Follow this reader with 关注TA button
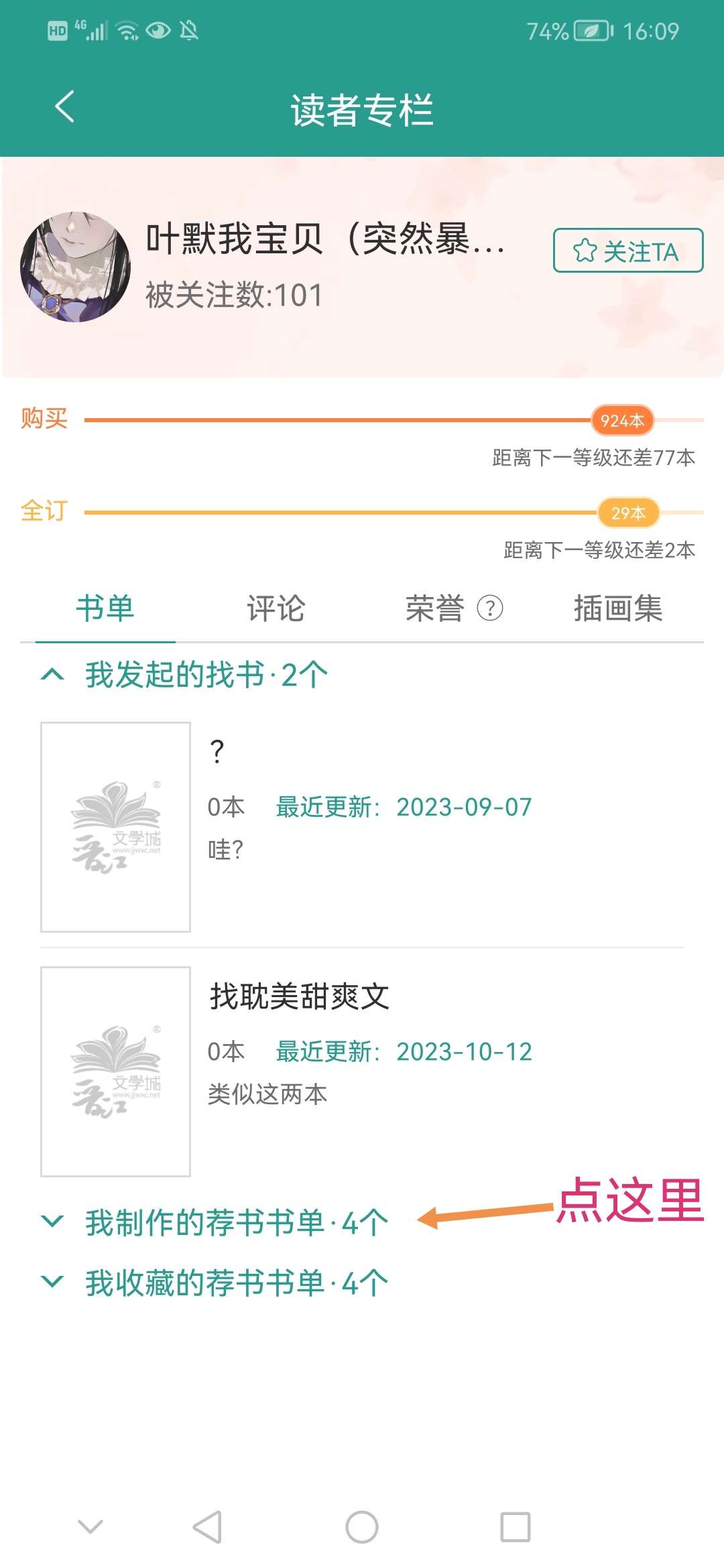Image resolution: width=724 pixels, height=1568 pixels. (x=628, y=251)
